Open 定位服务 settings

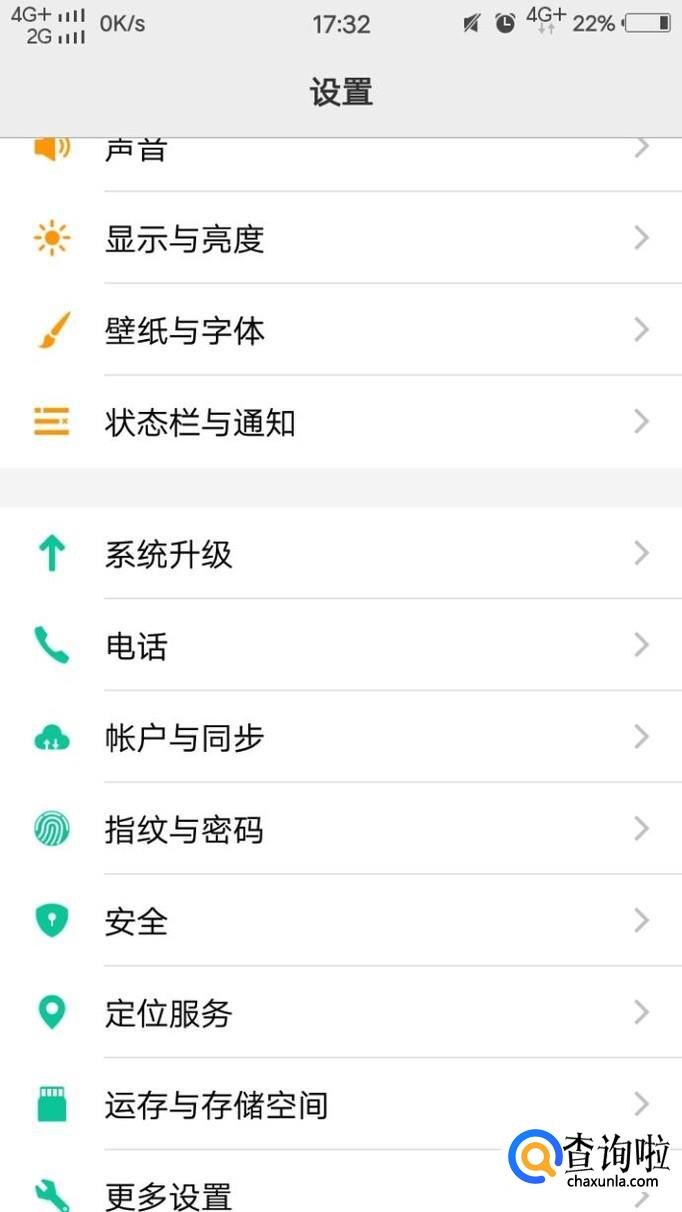169,1014
